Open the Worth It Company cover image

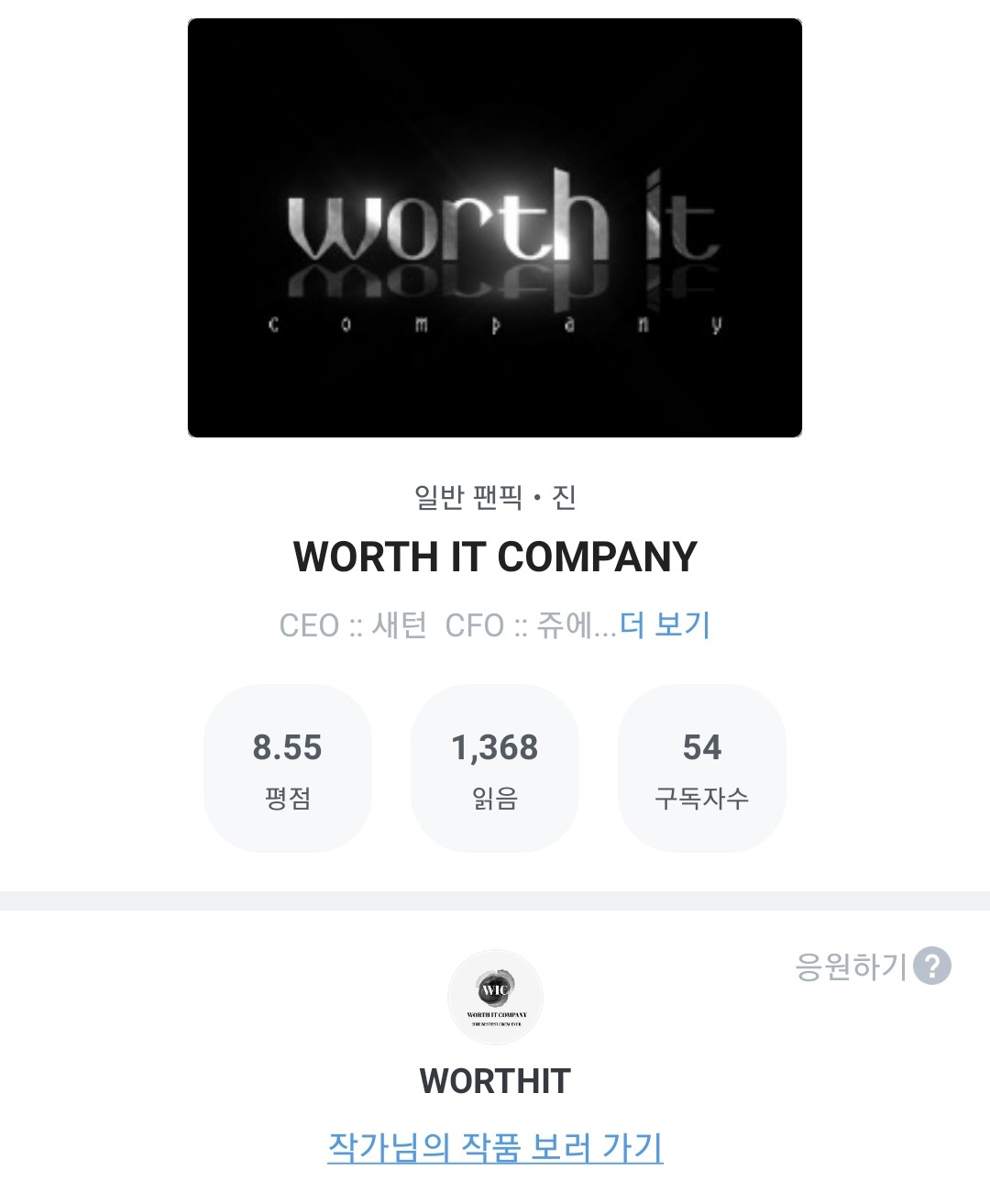(495, 227)
